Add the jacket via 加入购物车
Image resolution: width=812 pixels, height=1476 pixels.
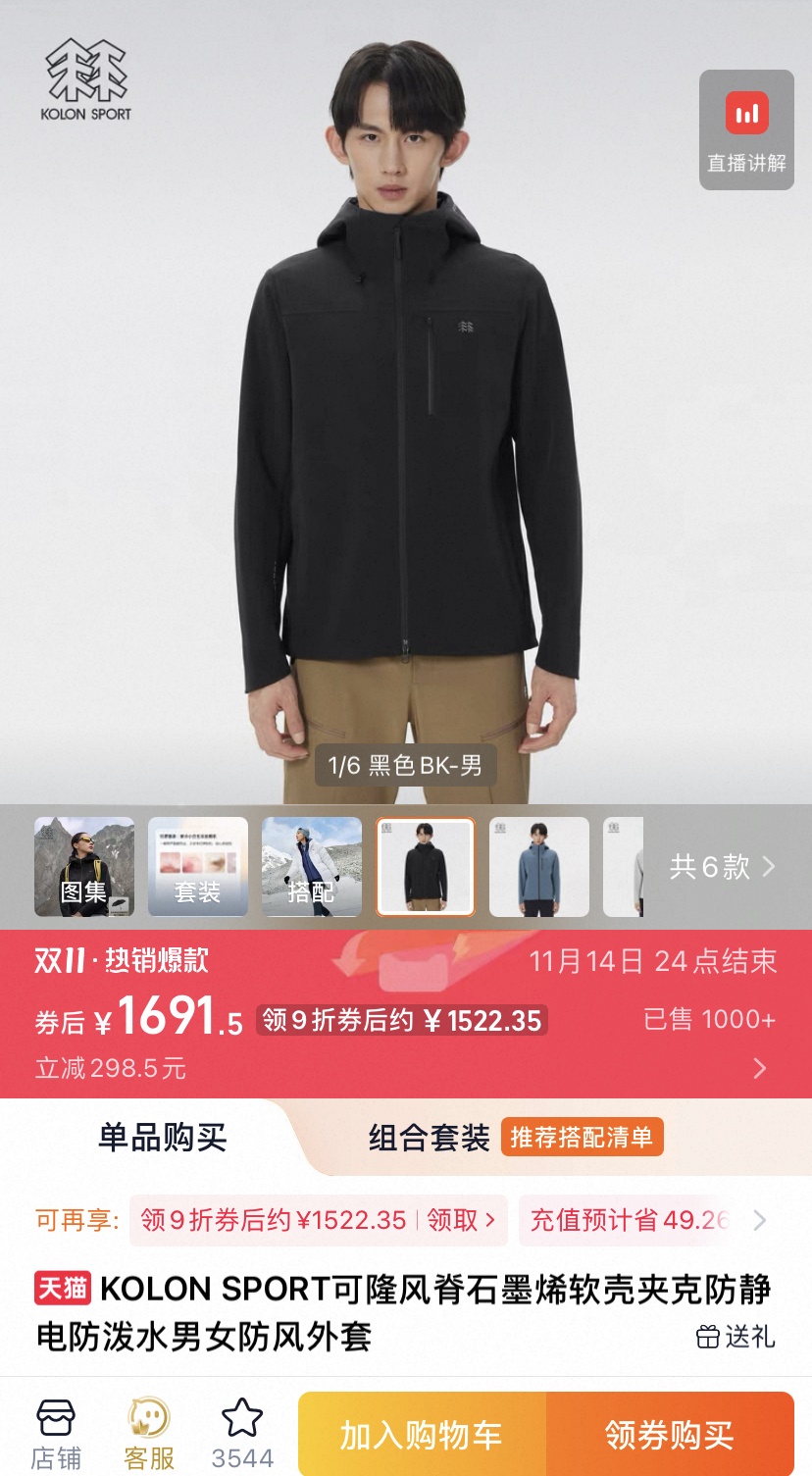[422, 1435]
